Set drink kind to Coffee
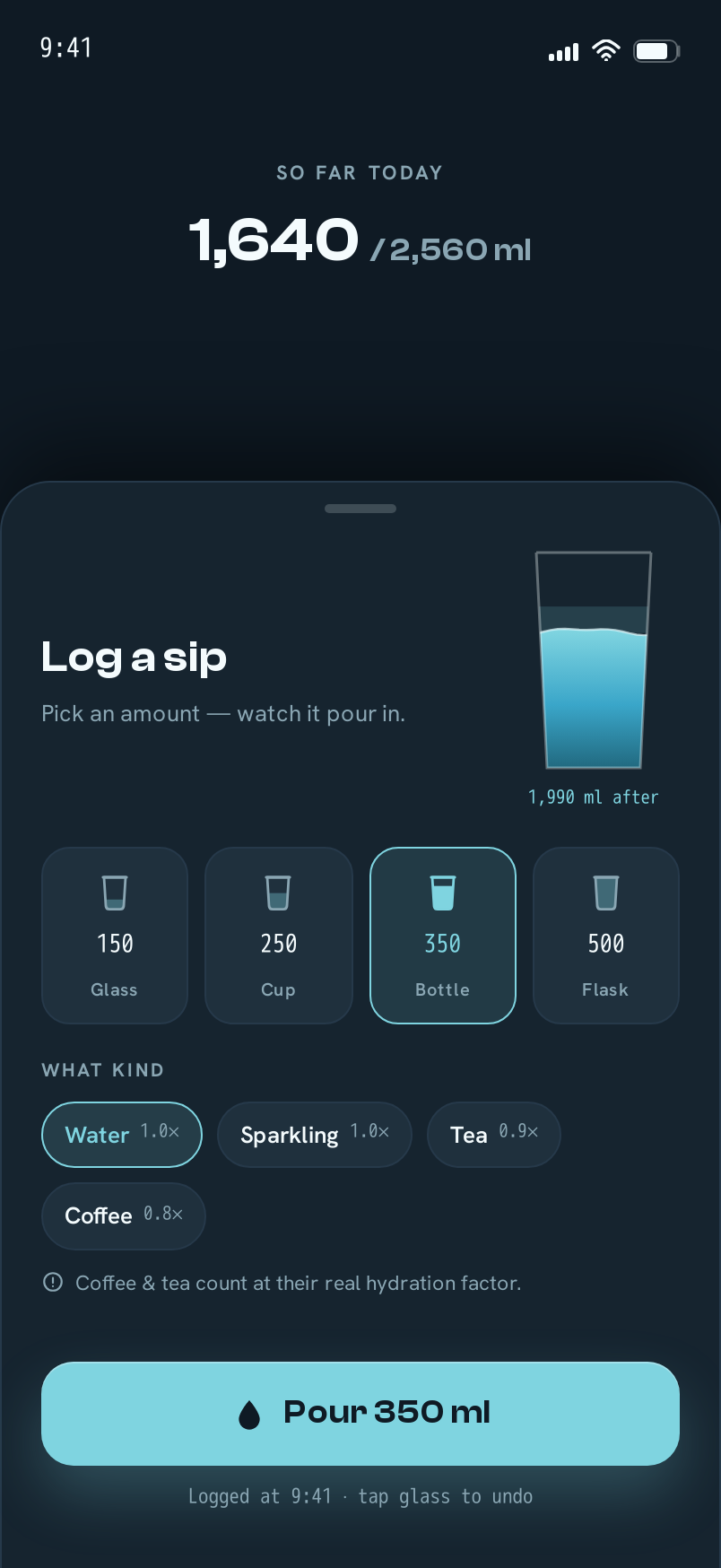This screenshot has height=1568, width=721. coord(124,1215)
